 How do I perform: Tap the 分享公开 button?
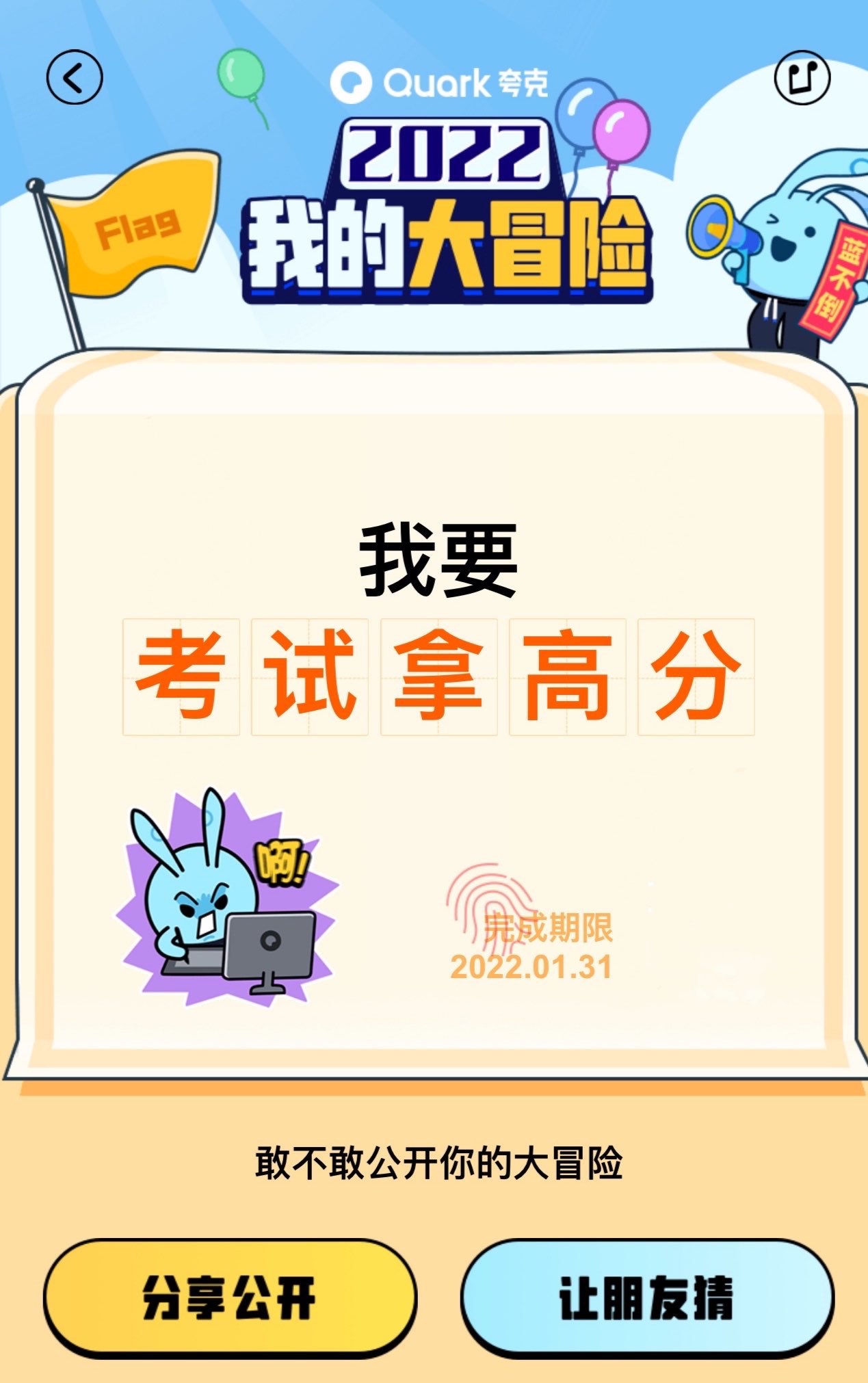click(x=230, y=1297)
